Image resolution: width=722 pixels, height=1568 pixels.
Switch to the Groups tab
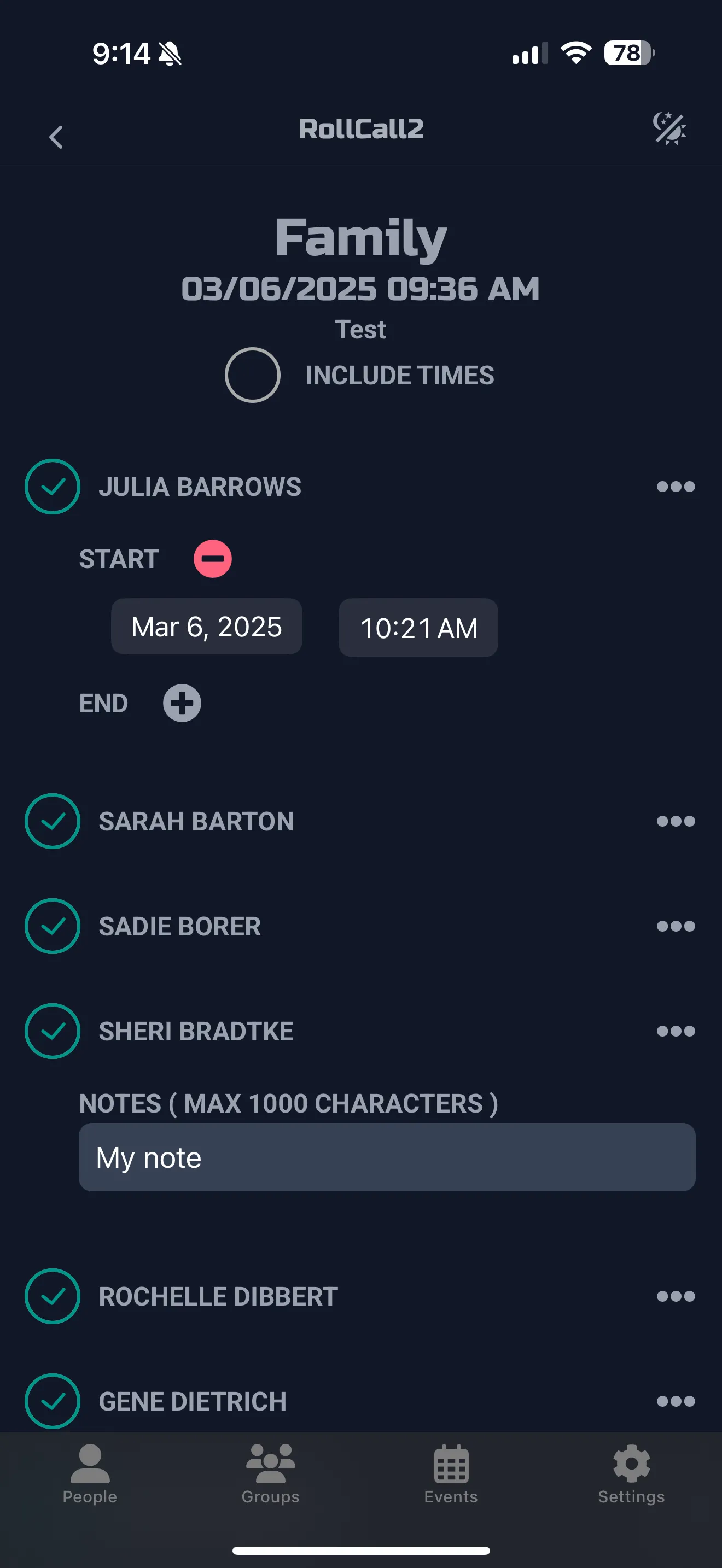click(270, 1473)
